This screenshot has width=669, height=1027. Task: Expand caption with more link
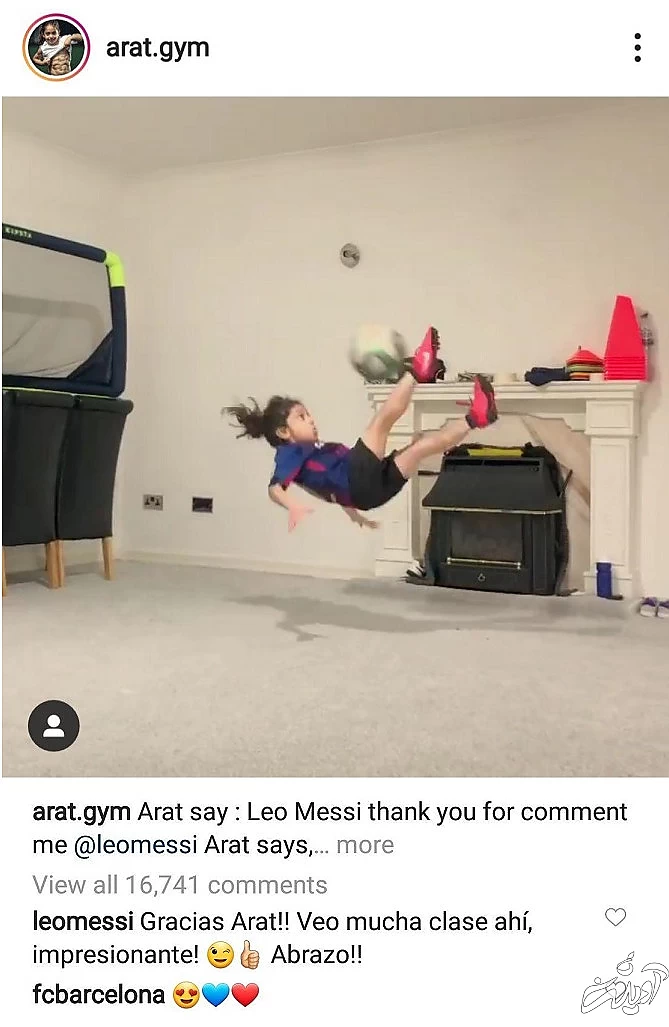364,845
